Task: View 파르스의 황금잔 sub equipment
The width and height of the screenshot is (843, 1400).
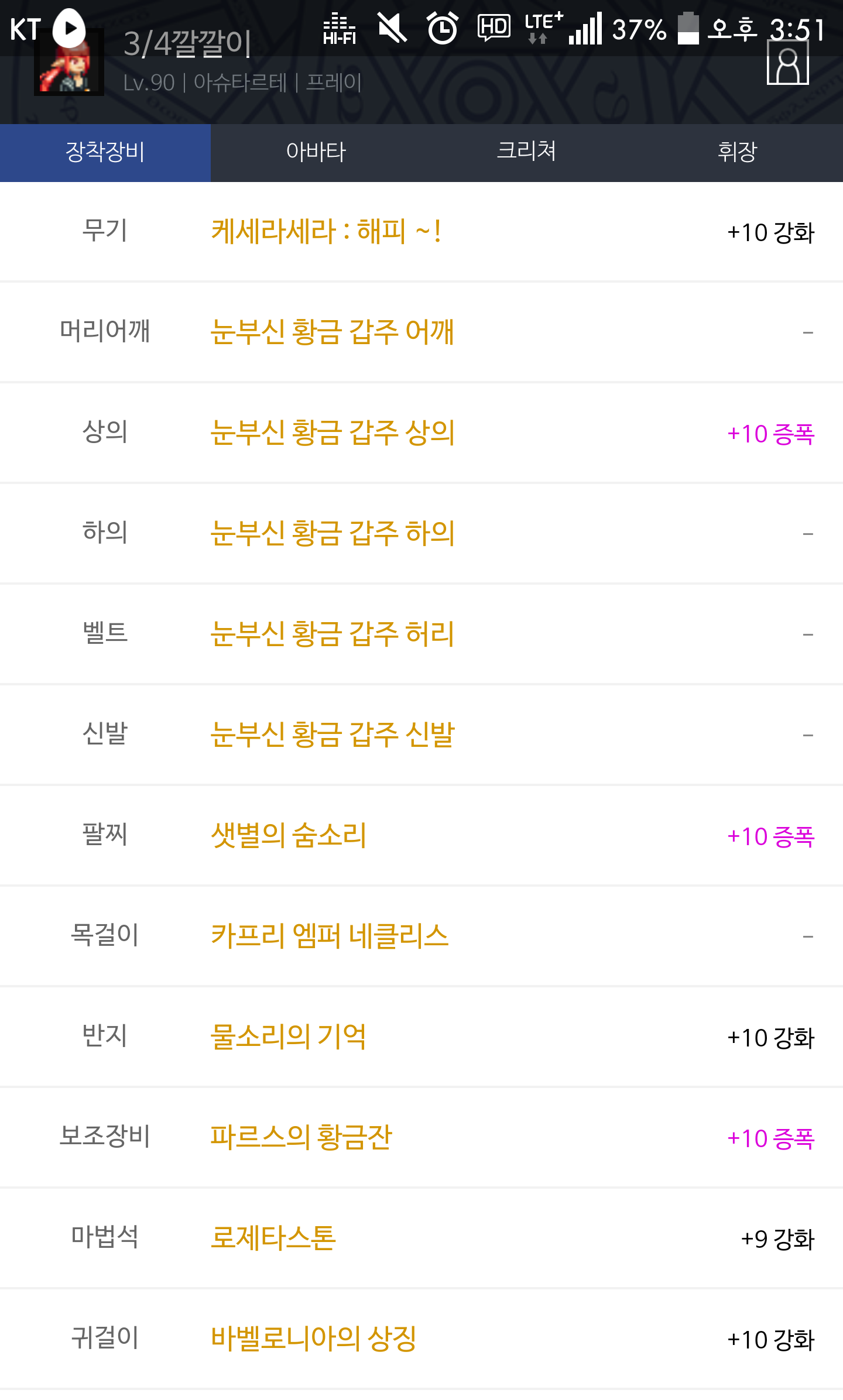Action: [x=301, y=1138]
